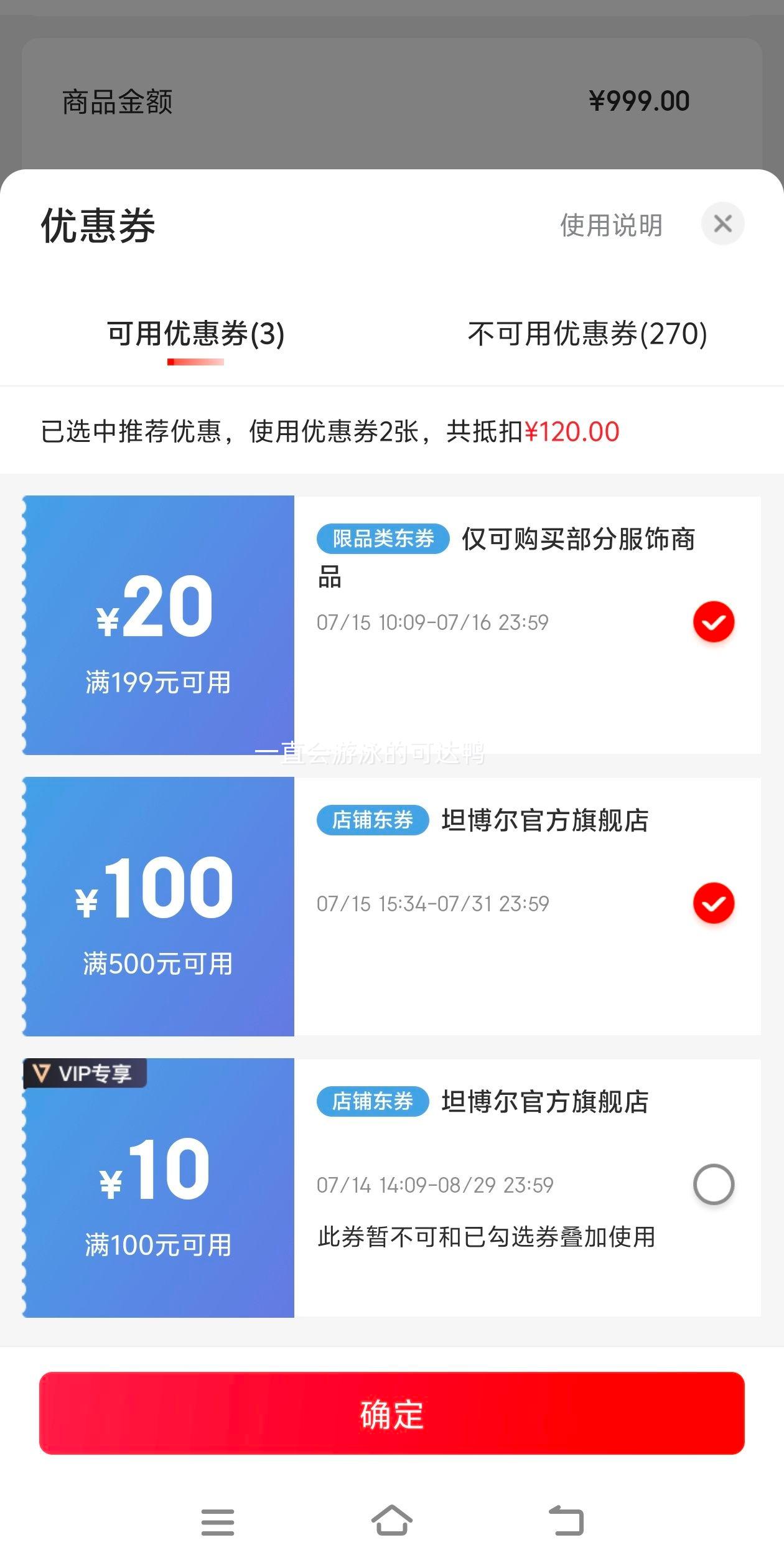Close the 优惠券 coupon panel
The width and height of the screenshot is (784, 1568).
[722, 223]
